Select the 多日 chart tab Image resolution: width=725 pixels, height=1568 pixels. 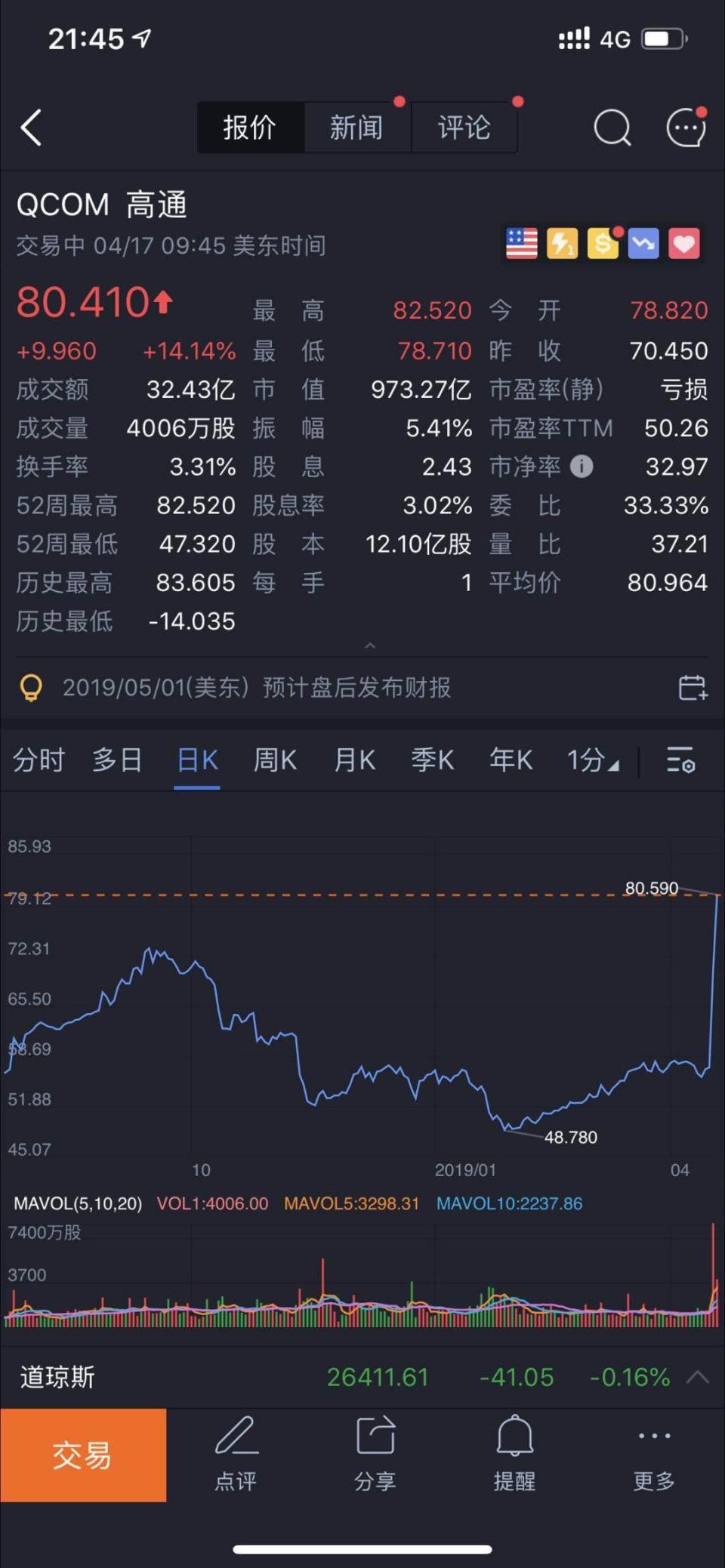(x=117, y=759)
